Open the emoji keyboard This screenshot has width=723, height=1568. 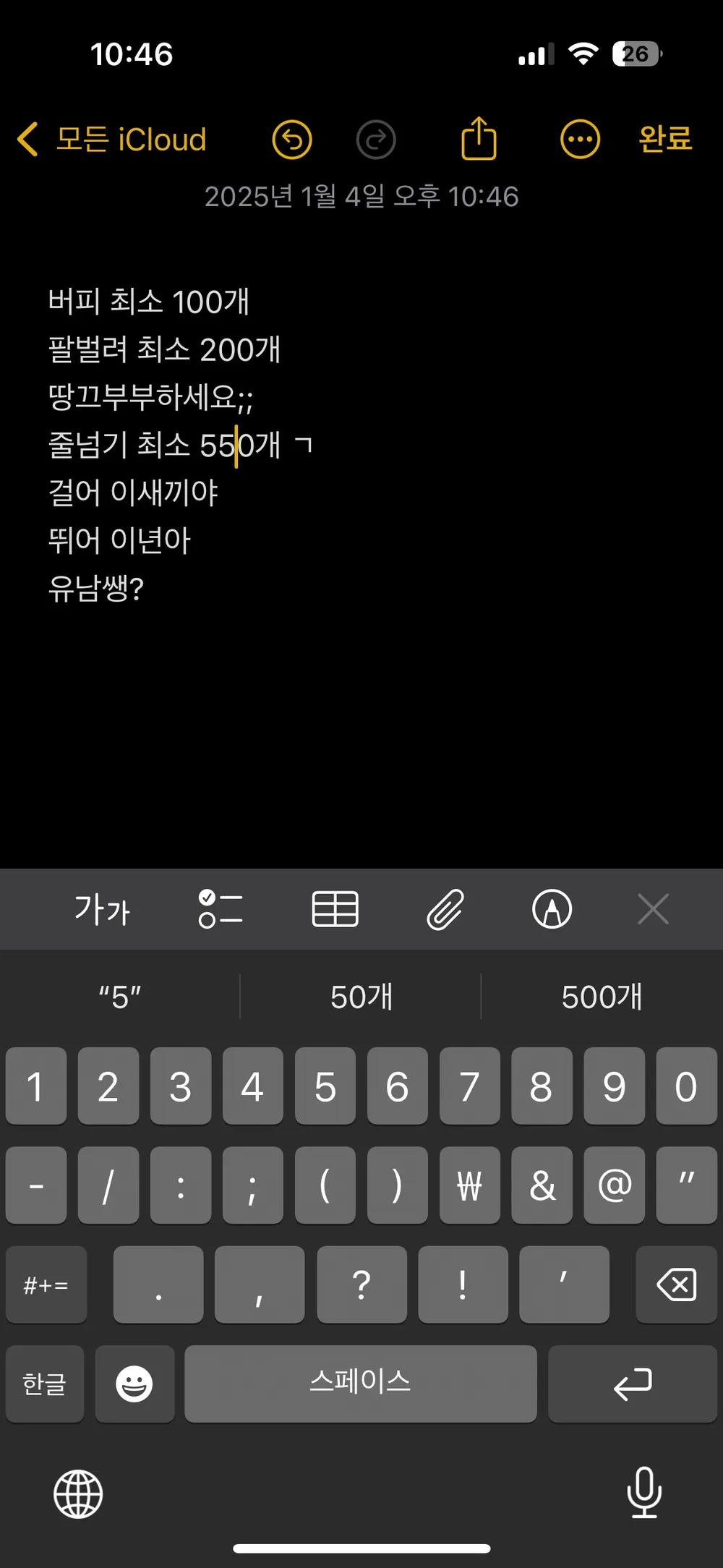[x=134, y=1384]
